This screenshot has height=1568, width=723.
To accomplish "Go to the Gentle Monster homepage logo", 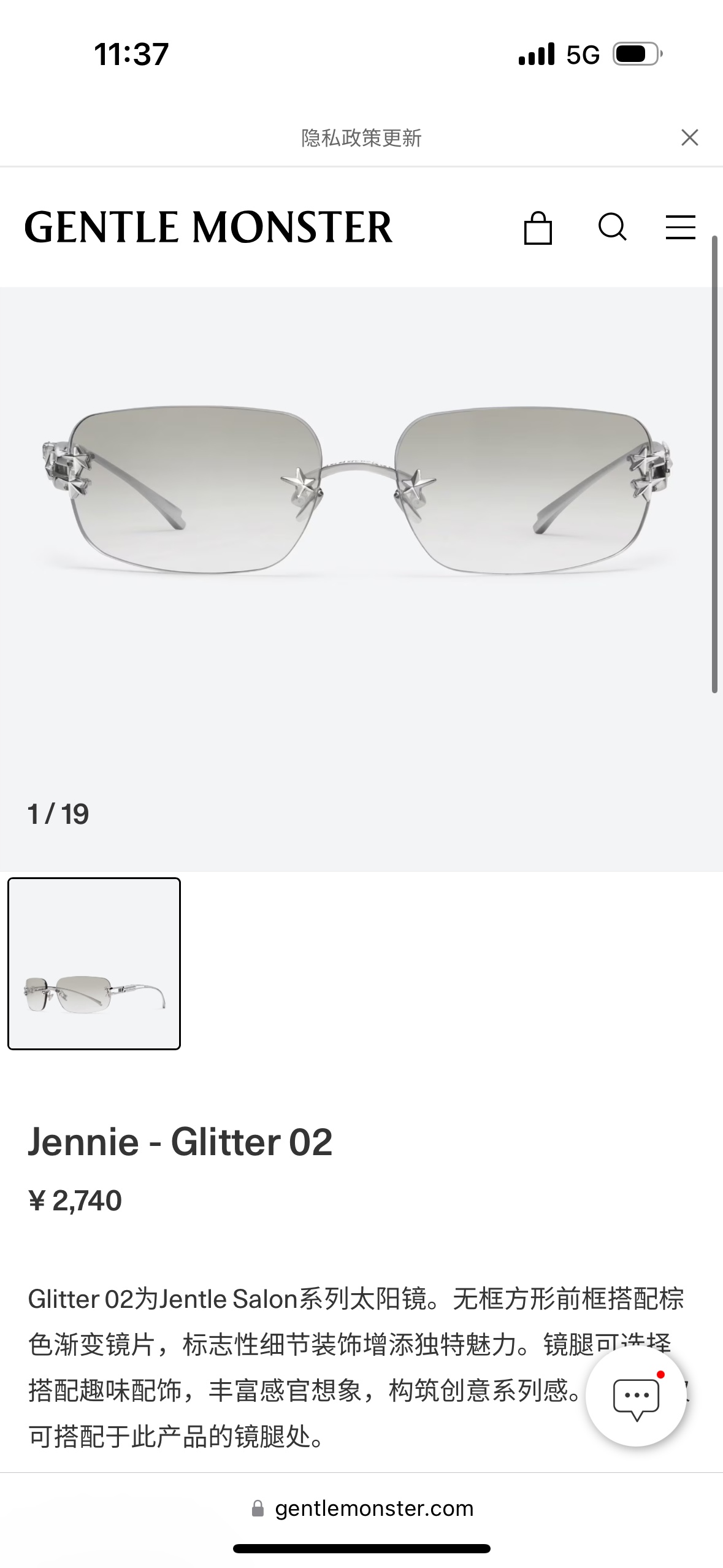I will coord(208,228).
